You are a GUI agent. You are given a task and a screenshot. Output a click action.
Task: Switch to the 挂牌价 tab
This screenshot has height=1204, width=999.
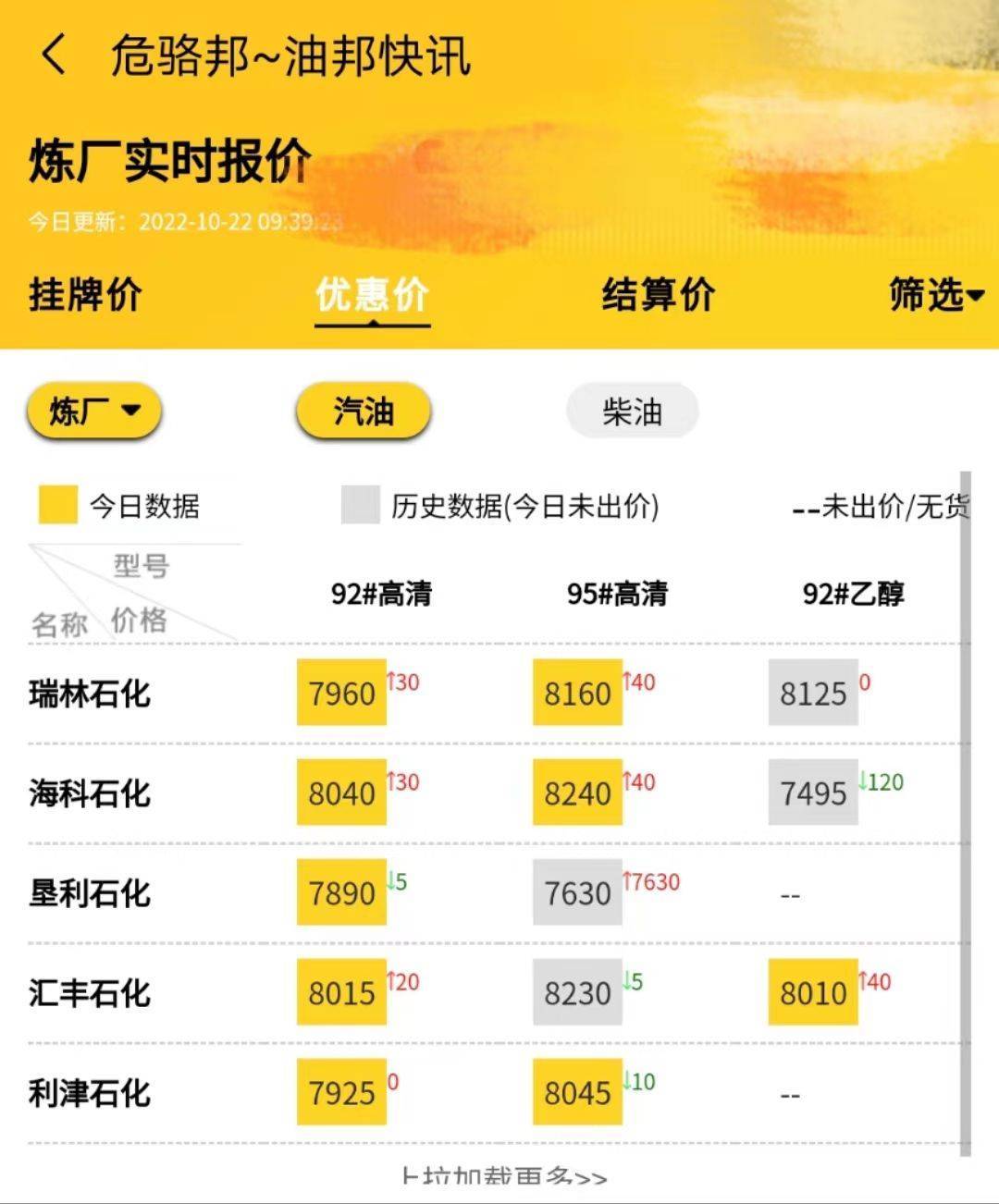coord(85,296)
